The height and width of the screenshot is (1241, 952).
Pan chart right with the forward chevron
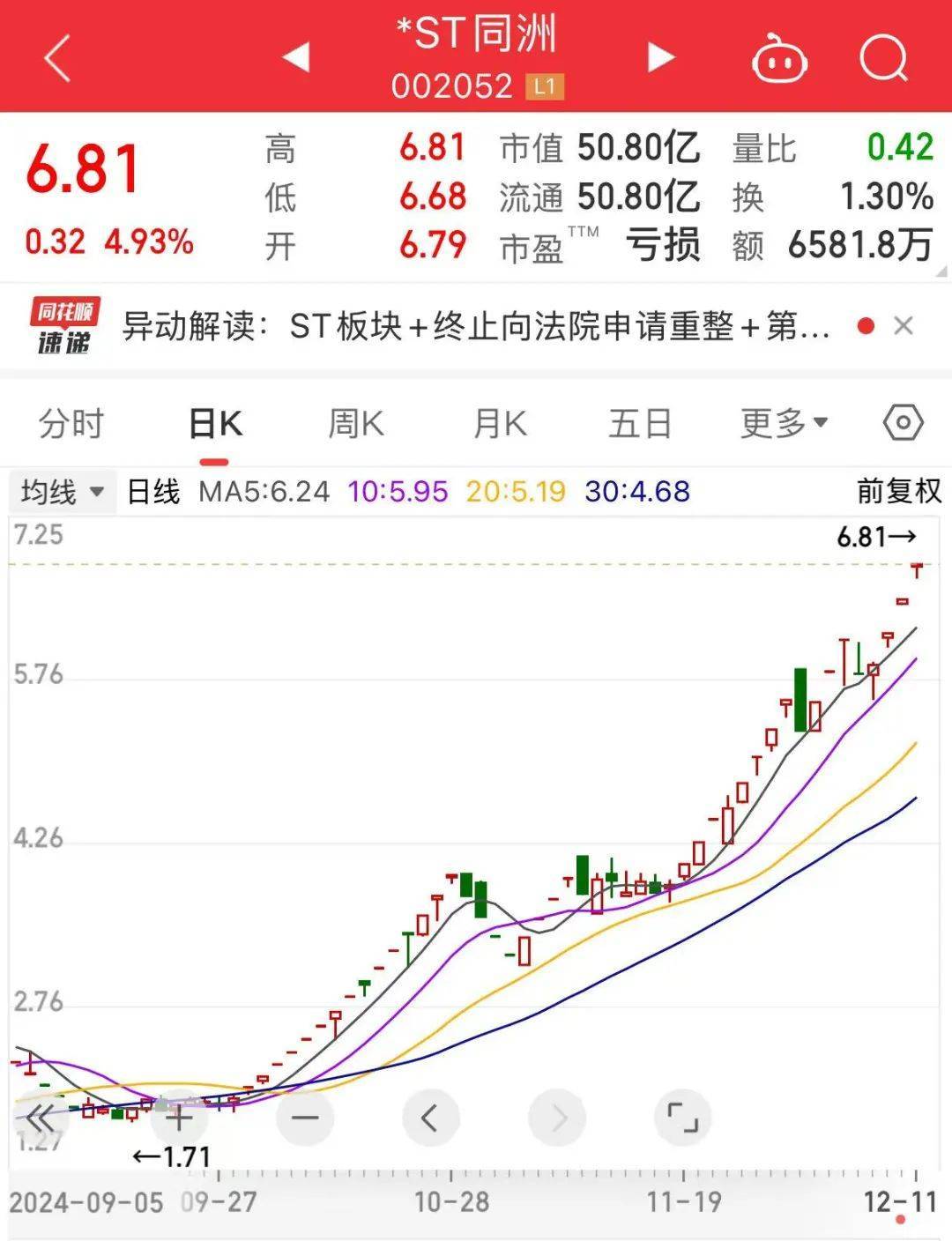[556, 1117]
